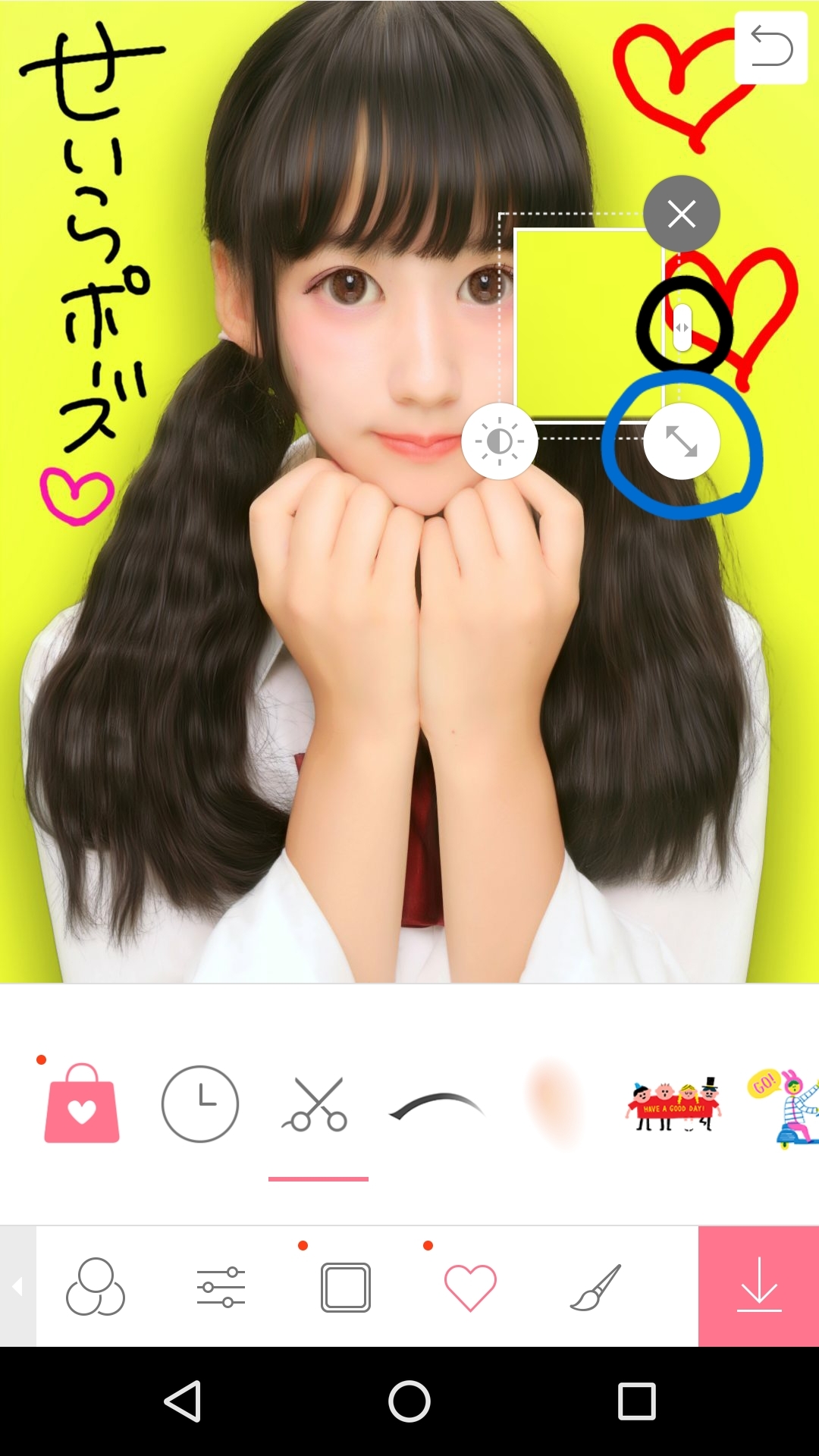Open the Have A Good Day sticker pack
The image size is (819, 1456).
673,1104
